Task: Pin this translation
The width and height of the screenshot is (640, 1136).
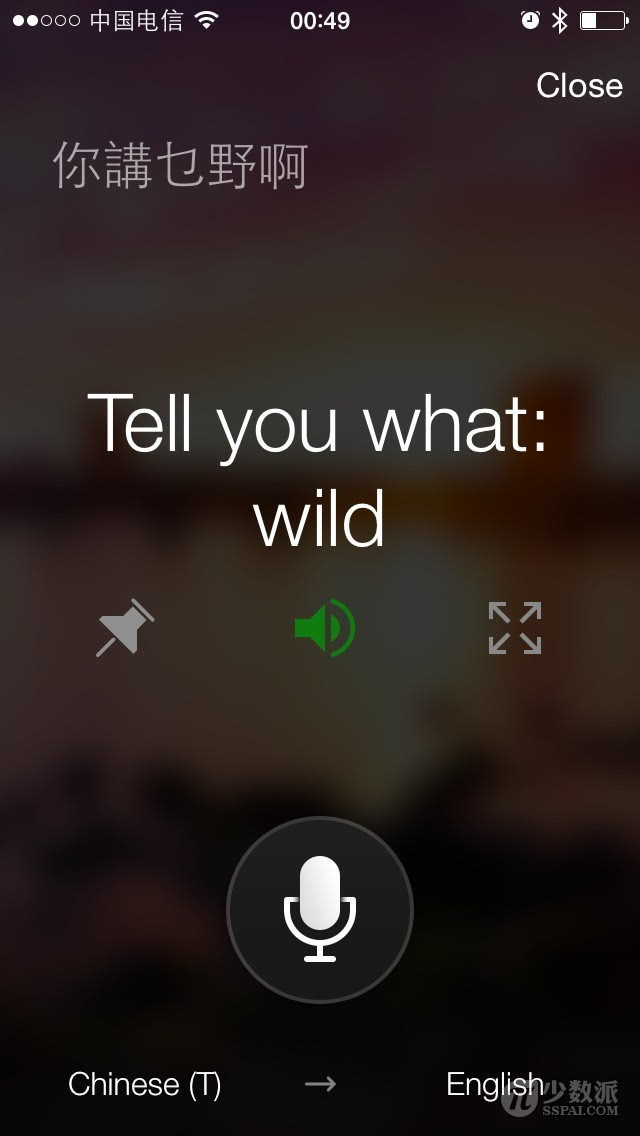Action: pos(125,628)
